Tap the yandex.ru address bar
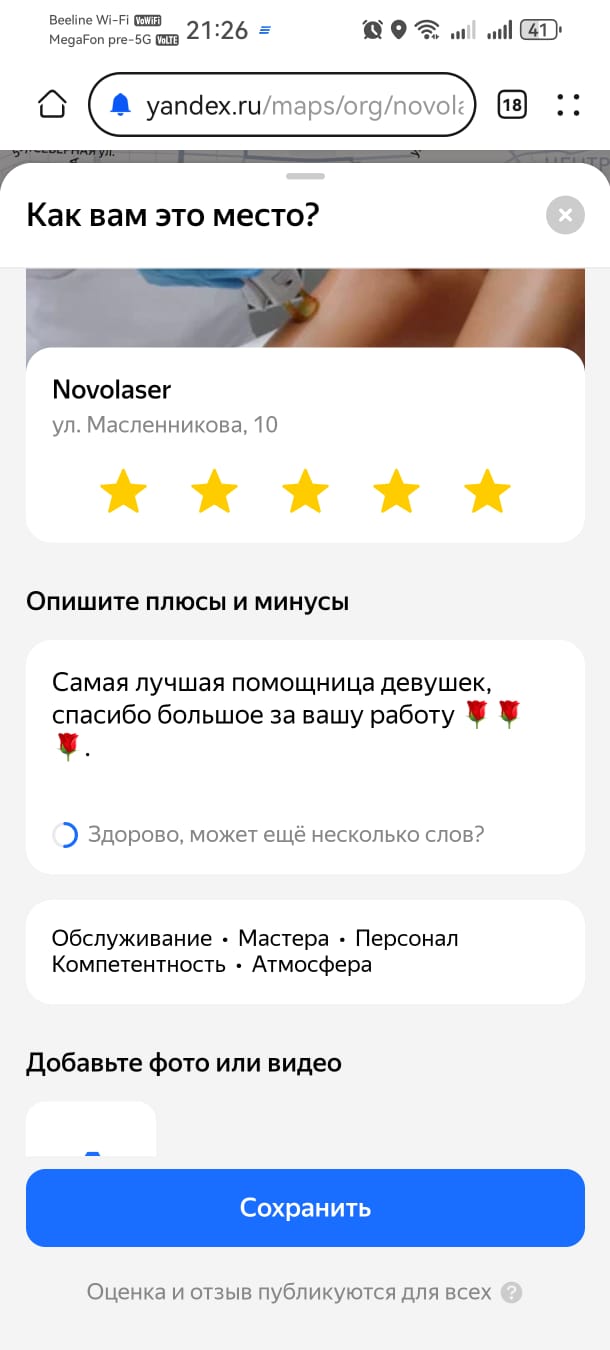This screenshot has width=610, height=1350. click(282, 104)
